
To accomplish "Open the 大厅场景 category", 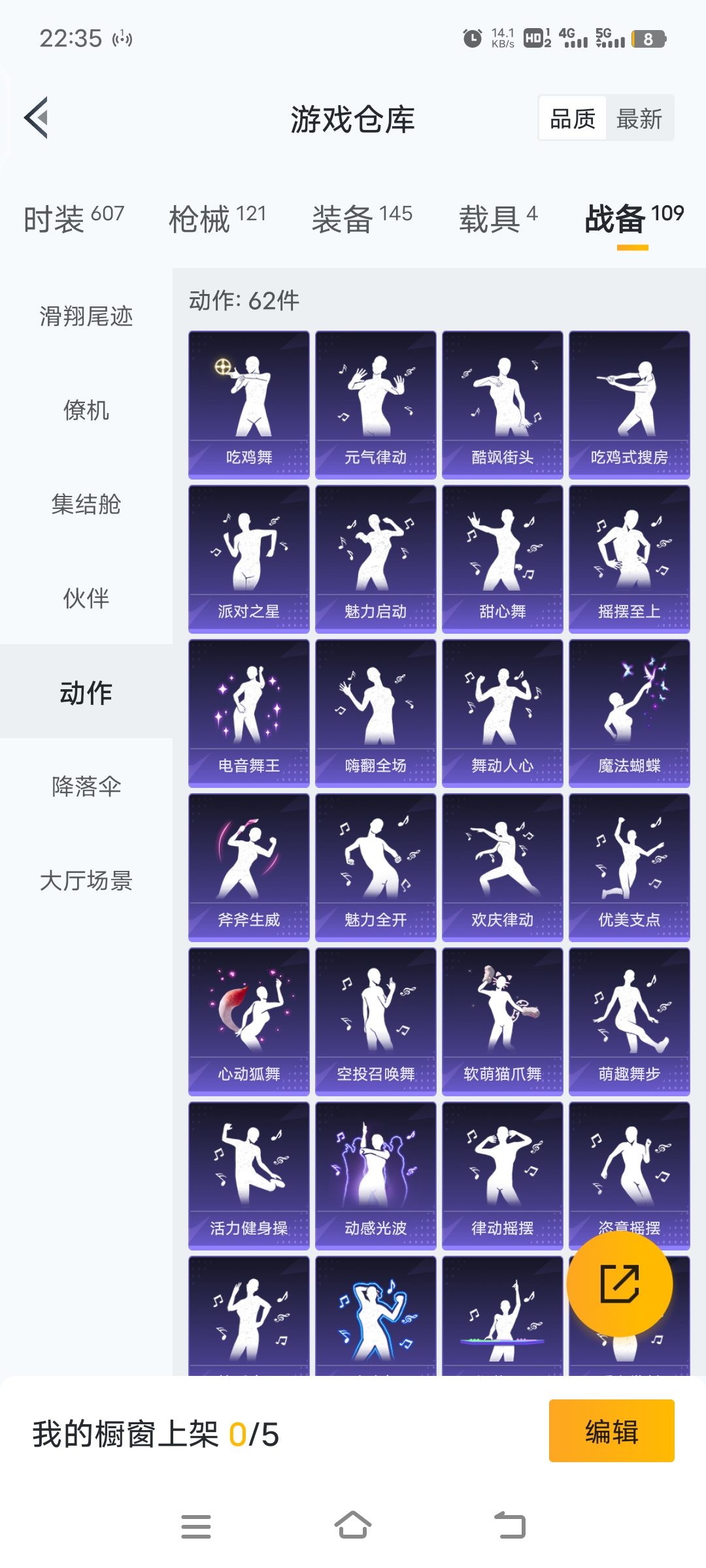I will (x=86, y=881).
